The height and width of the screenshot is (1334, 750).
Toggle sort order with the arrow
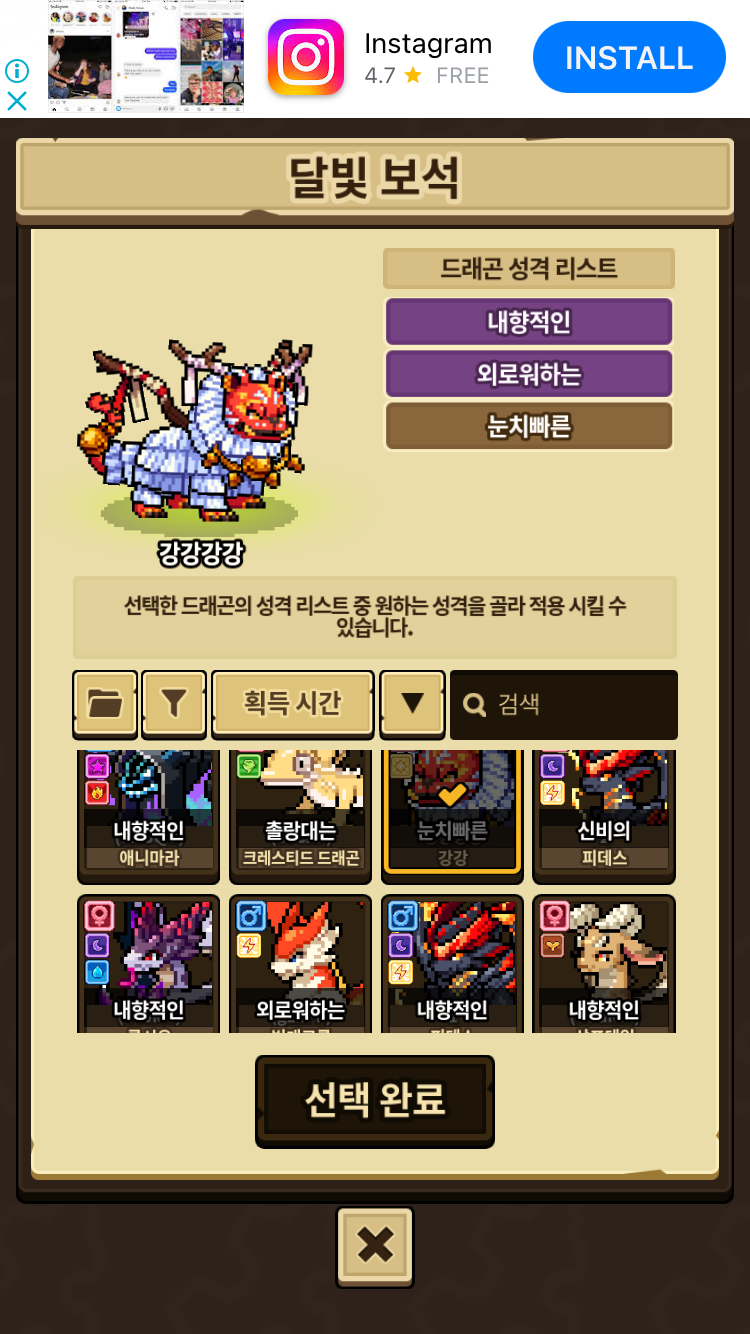412,703
